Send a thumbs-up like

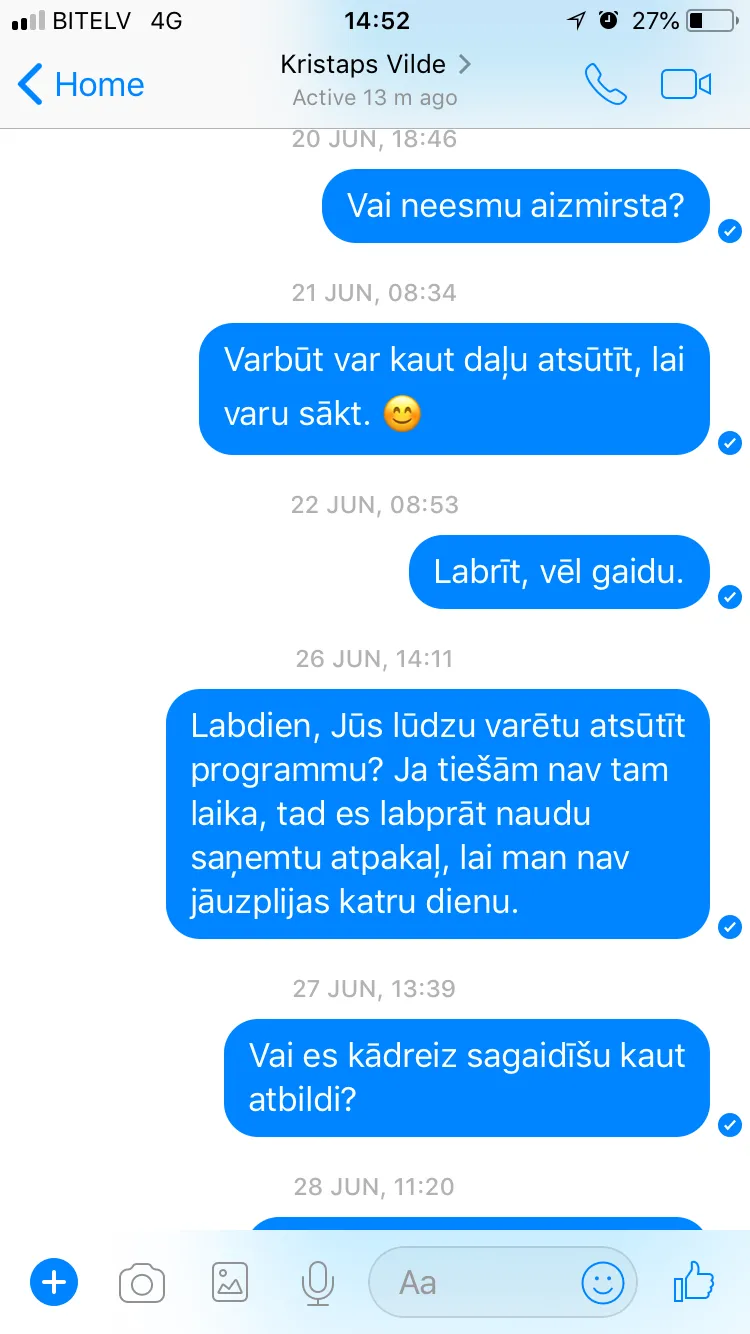click(x=694, y=1281)
